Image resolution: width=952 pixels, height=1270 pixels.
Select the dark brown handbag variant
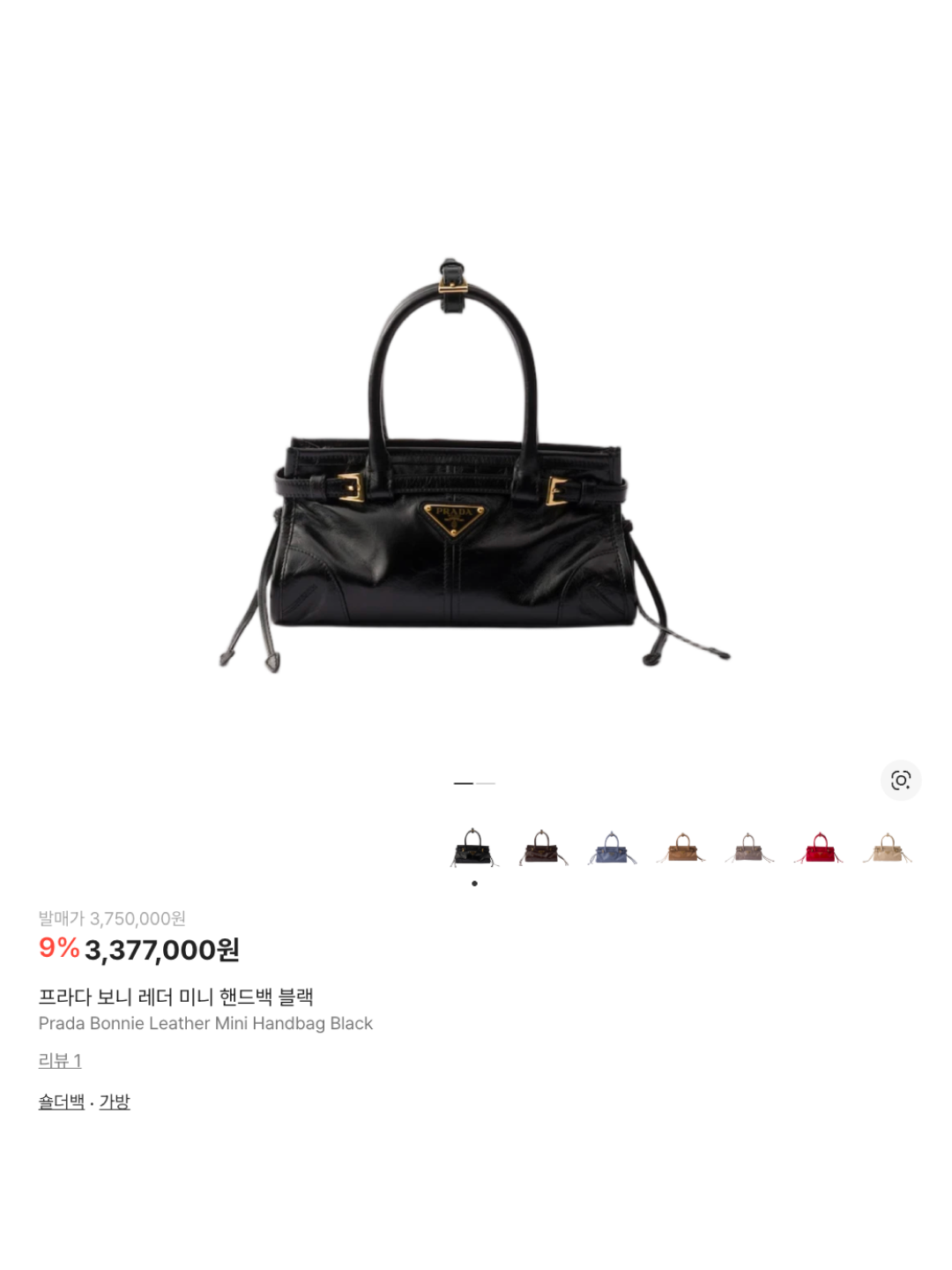[x=540, y=847]
